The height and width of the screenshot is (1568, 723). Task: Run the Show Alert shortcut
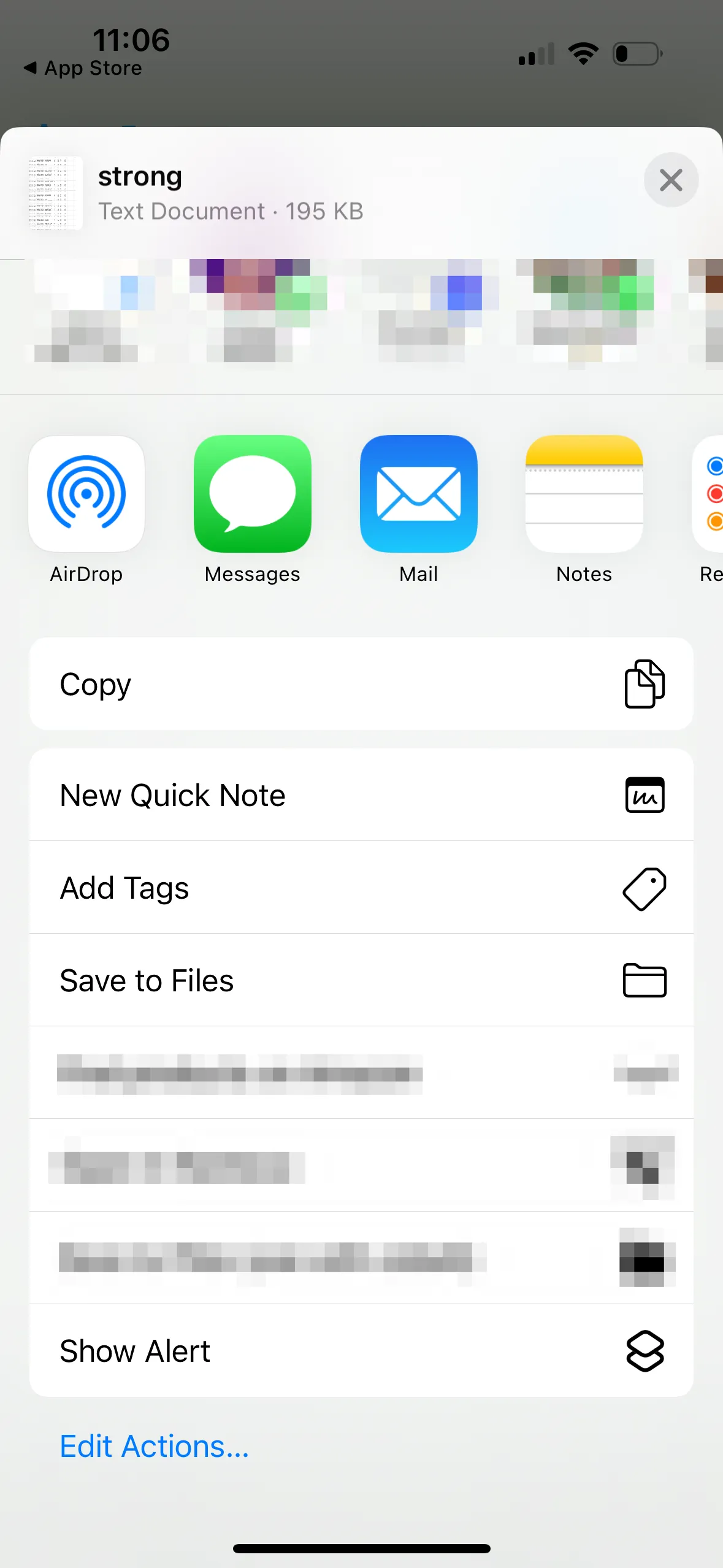coord(361,1351)
